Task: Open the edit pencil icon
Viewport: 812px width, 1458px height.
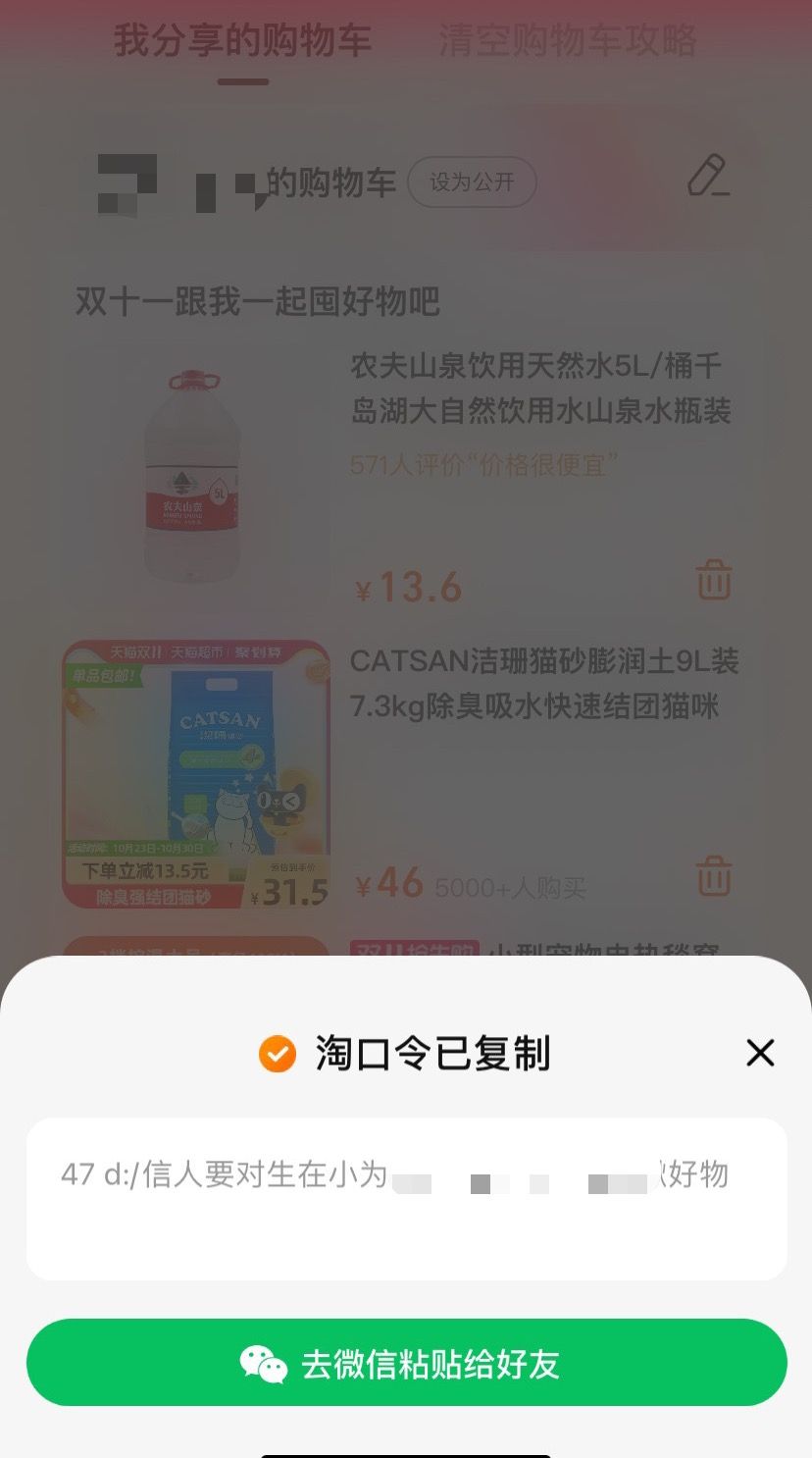Action: pyautogui.click(x=707, y=177)
